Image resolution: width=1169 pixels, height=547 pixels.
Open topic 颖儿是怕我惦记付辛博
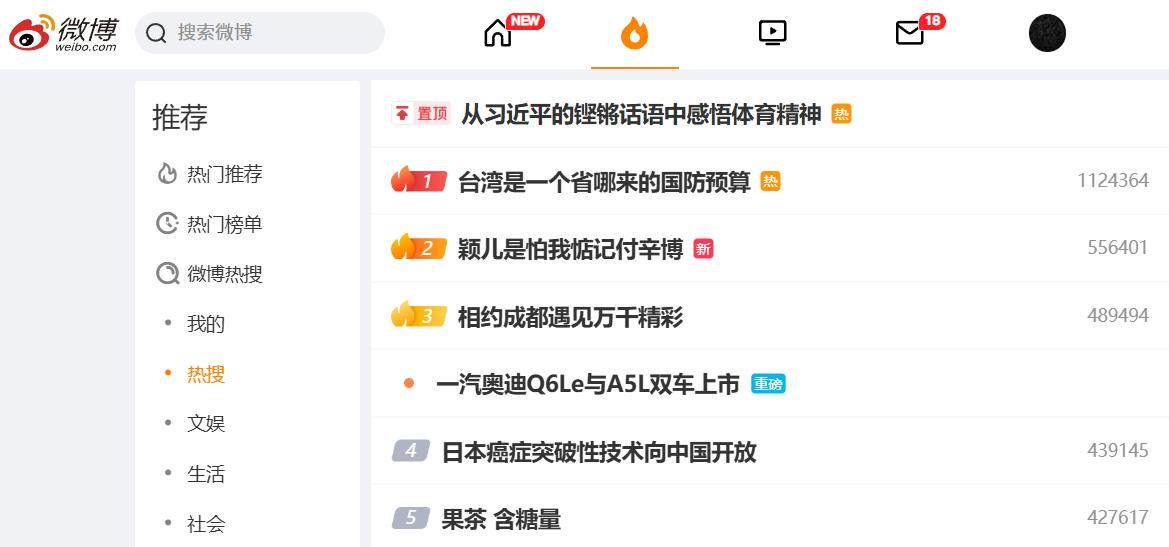570,249
